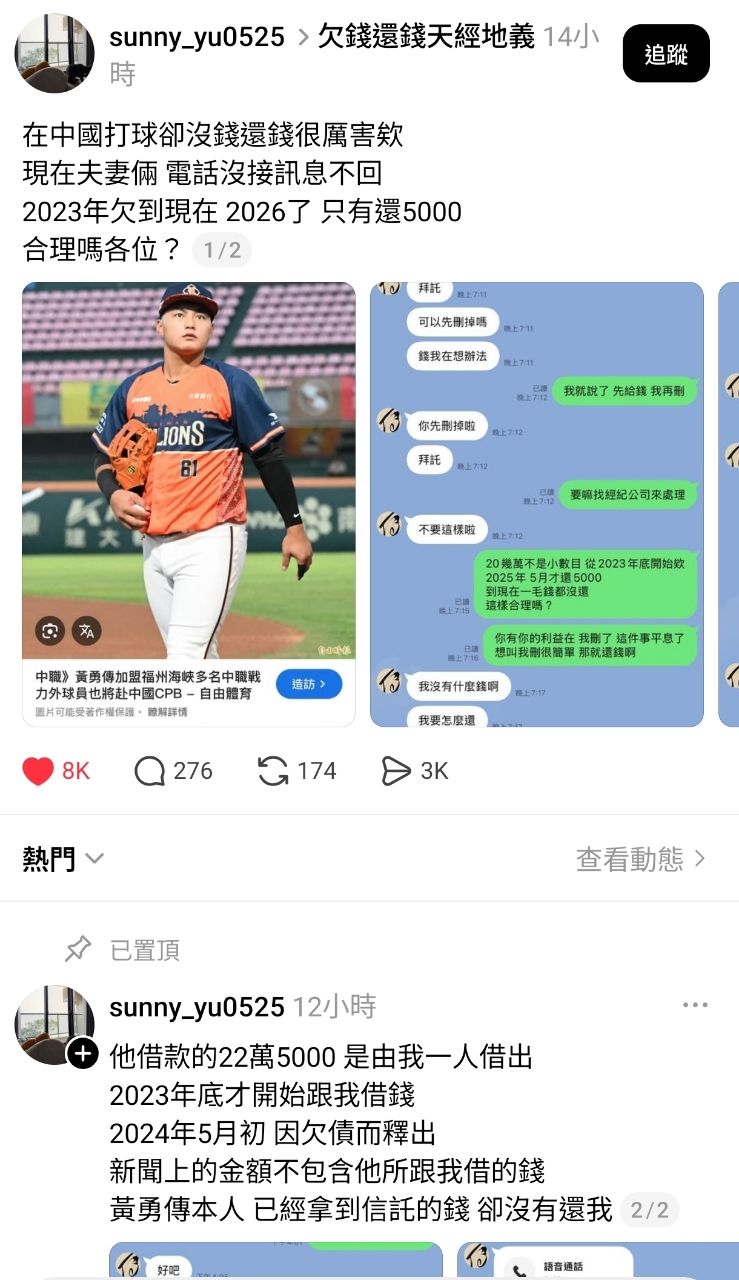Viewport: 739px width, 1280px height.
Task: Tap the 追蹤 follow button
Action: [665, 54]
